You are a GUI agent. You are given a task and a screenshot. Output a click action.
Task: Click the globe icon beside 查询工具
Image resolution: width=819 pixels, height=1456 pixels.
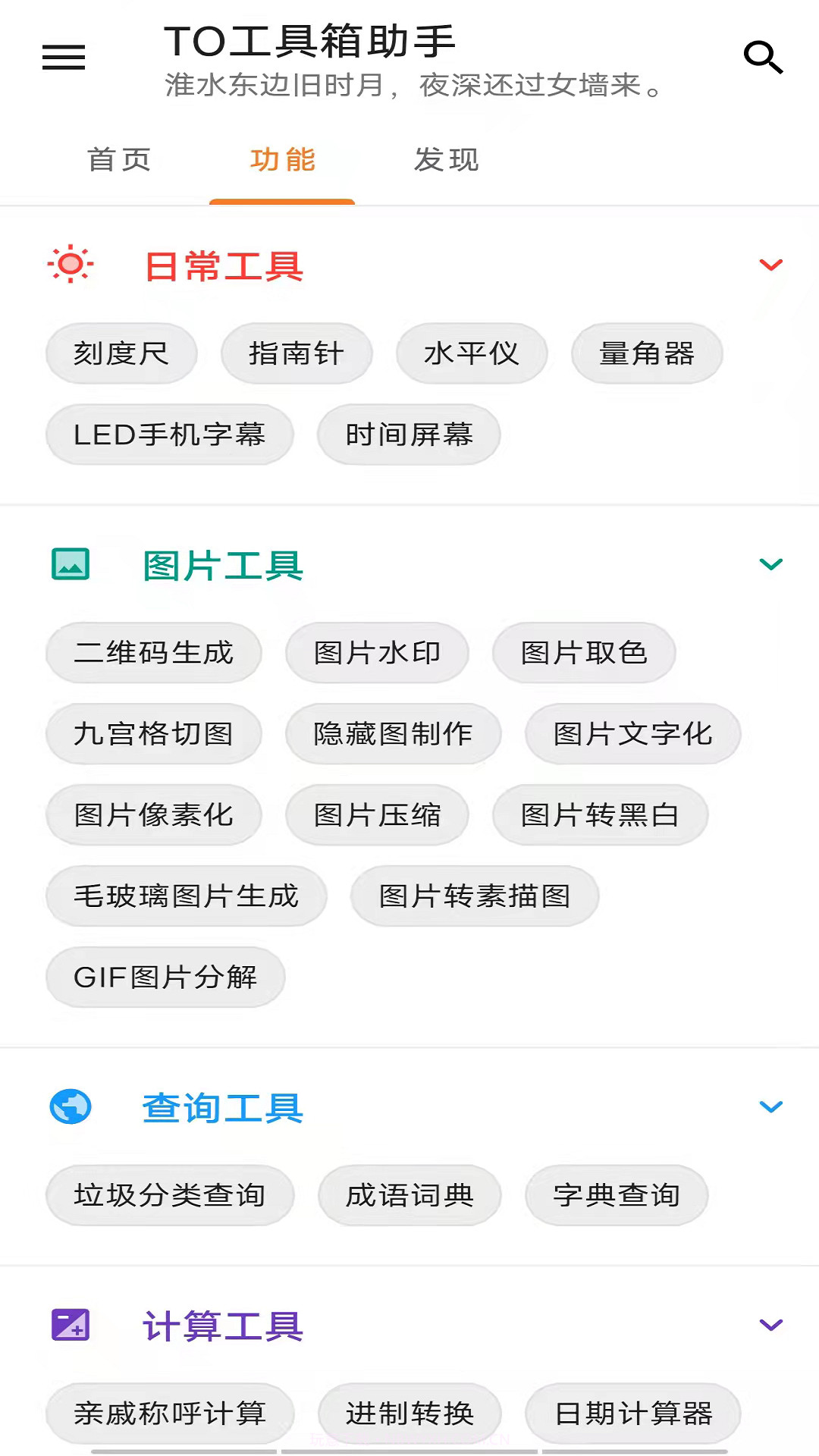coord(70,1107)
